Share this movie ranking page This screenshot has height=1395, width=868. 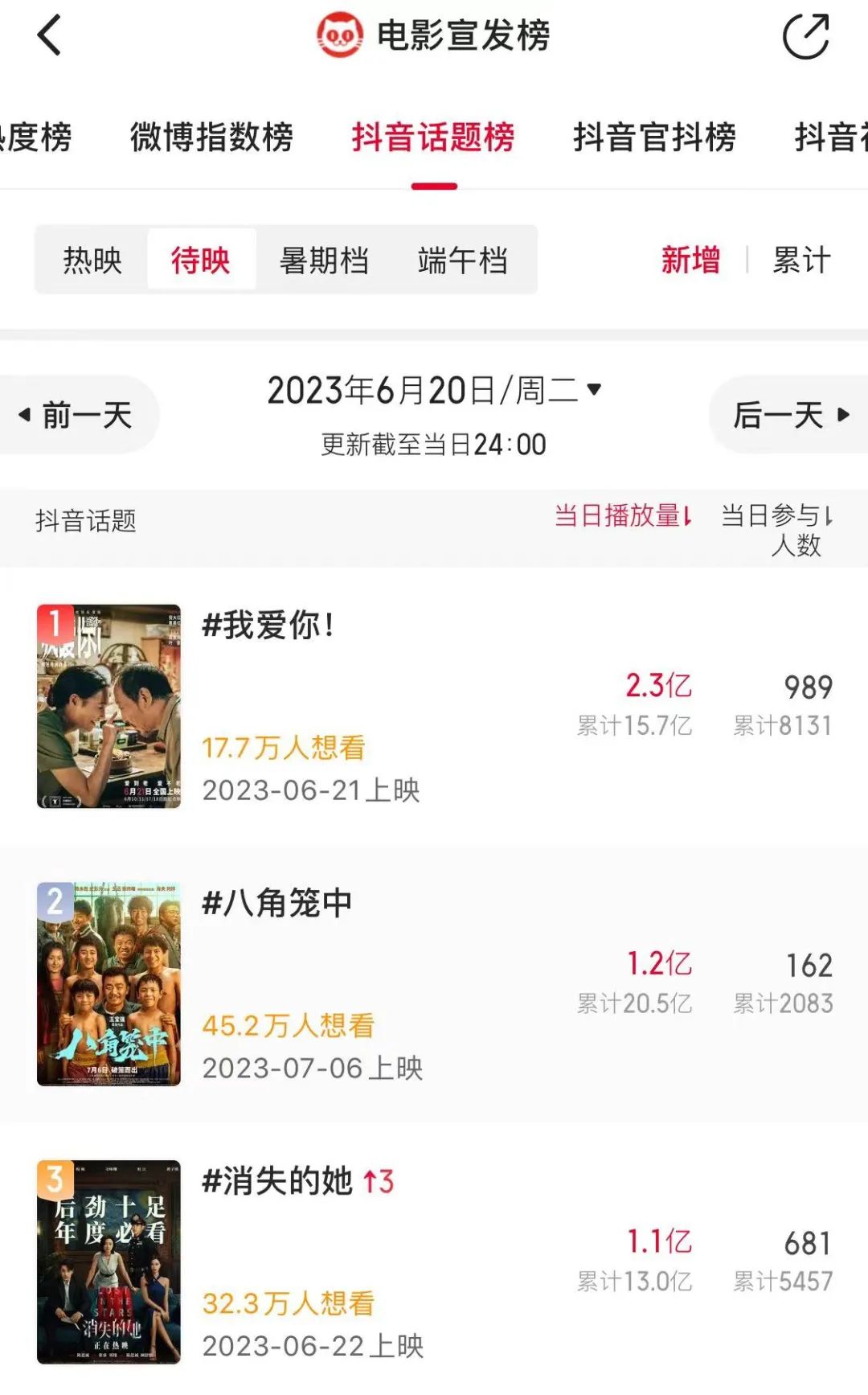805,36
